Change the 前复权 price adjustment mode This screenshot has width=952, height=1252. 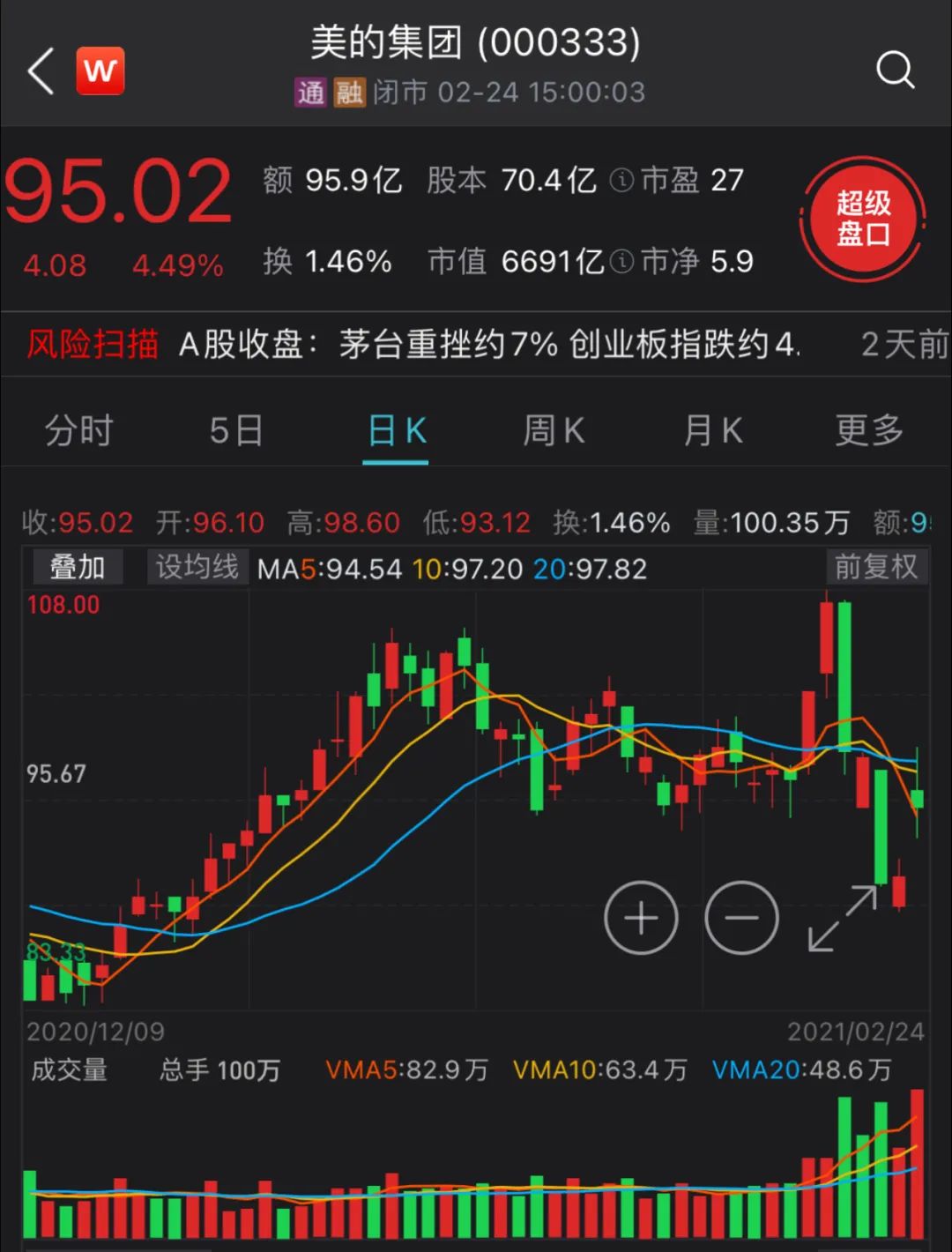pyautogui.click(x=876, y=567)
